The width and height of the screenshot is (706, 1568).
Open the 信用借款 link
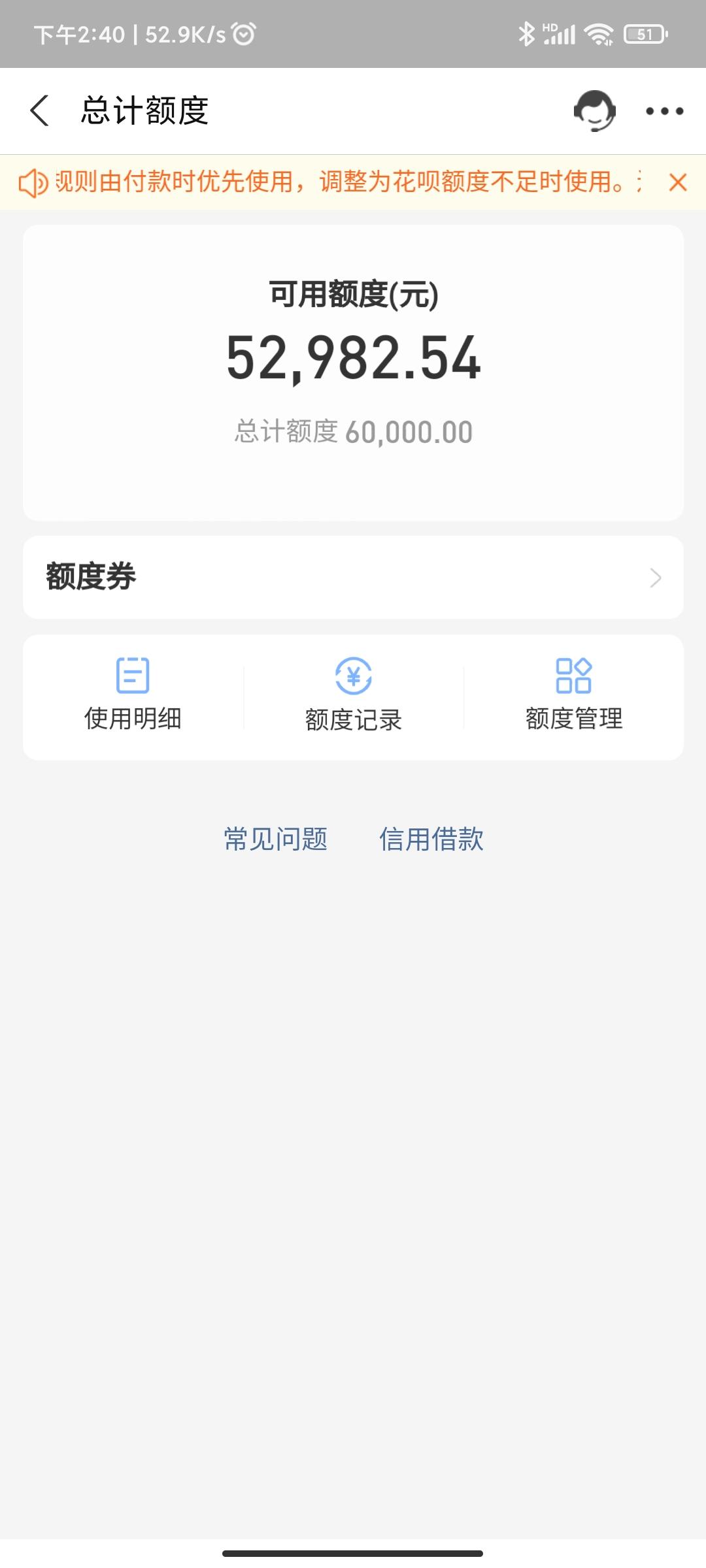pos(431,839)
